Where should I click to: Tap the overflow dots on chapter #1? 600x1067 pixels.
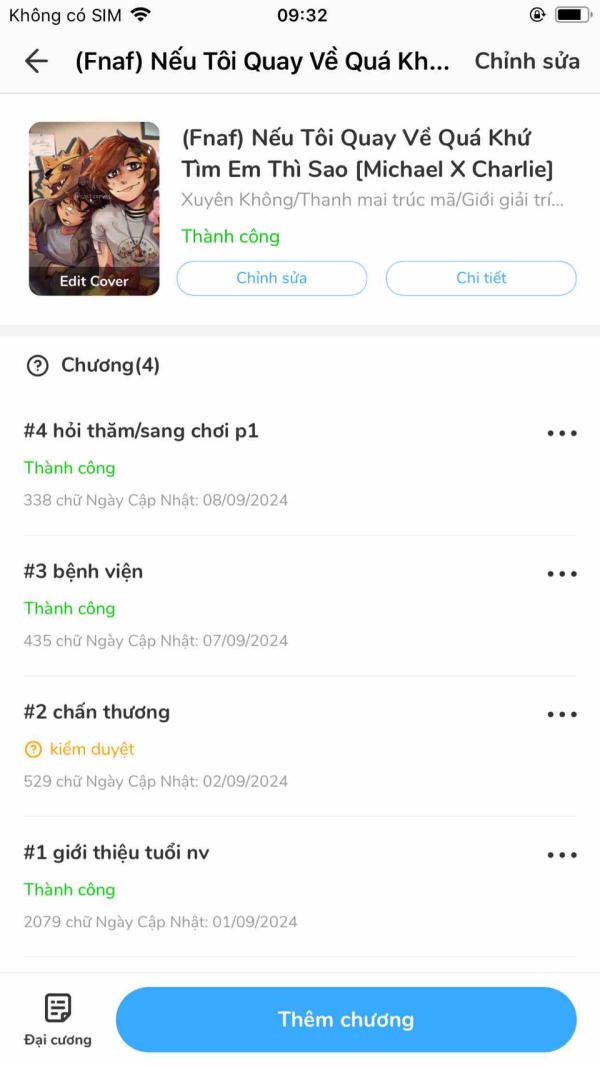(x=562, y=855)
